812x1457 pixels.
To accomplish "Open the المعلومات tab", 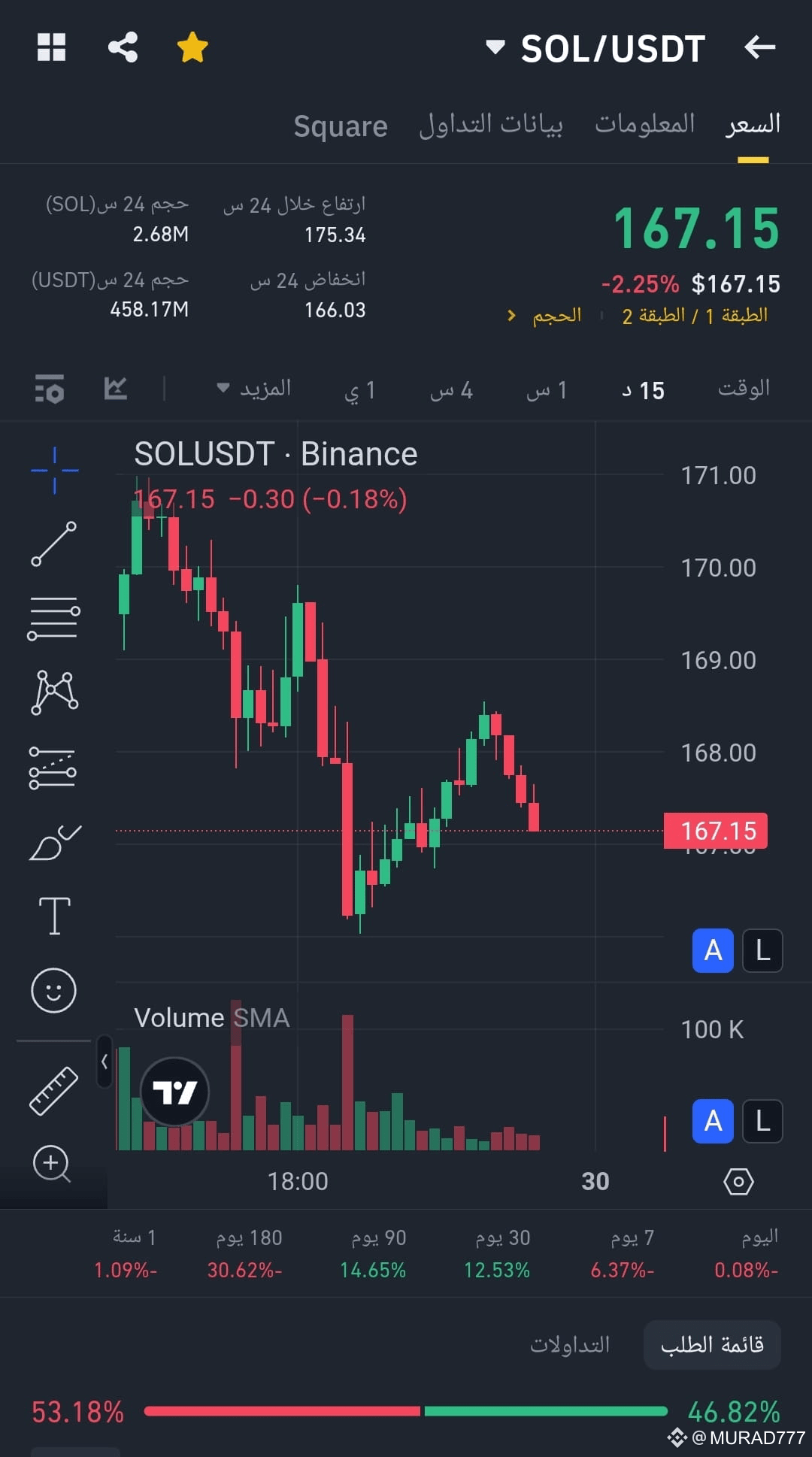I will (645, 123).
